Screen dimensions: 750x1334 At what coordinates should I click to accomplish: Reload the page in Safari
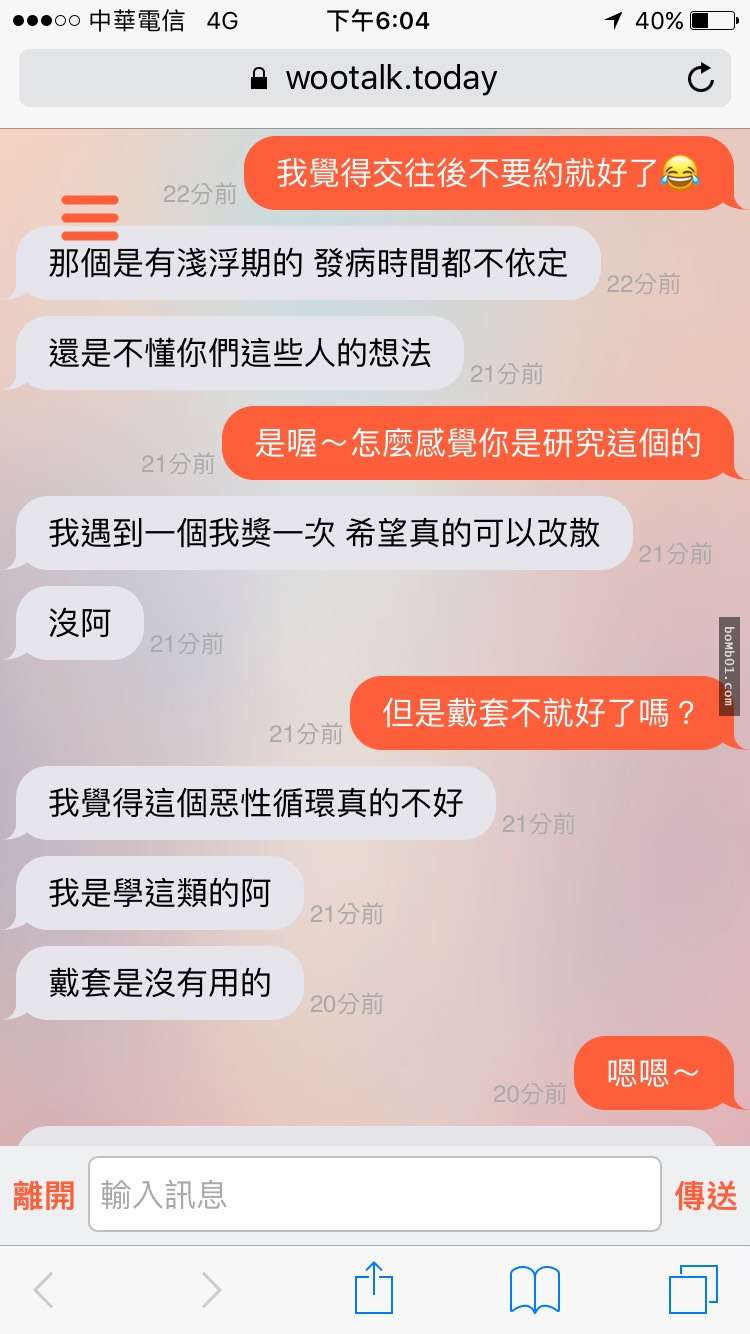[701, 78]
